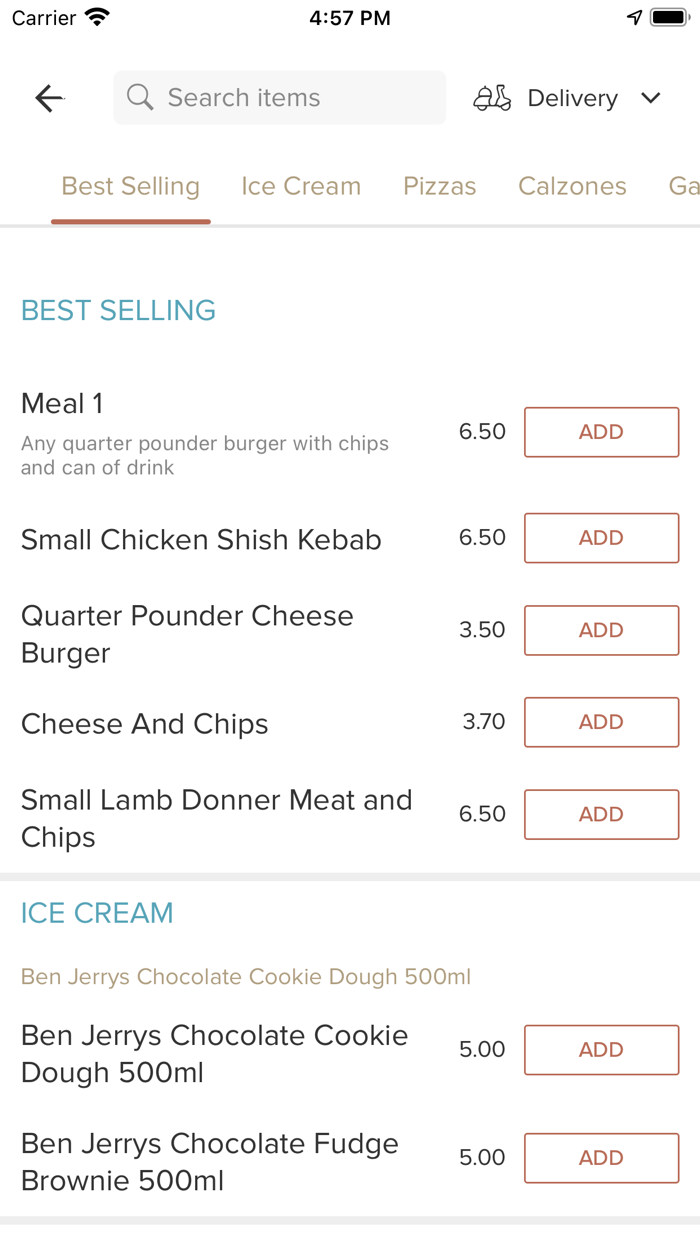Add Ben Jerrys Chocolate Cookie Dough 500ml
This screenshot has width=700, height=1244.
pyautogui.click(x=601, y=1050)
